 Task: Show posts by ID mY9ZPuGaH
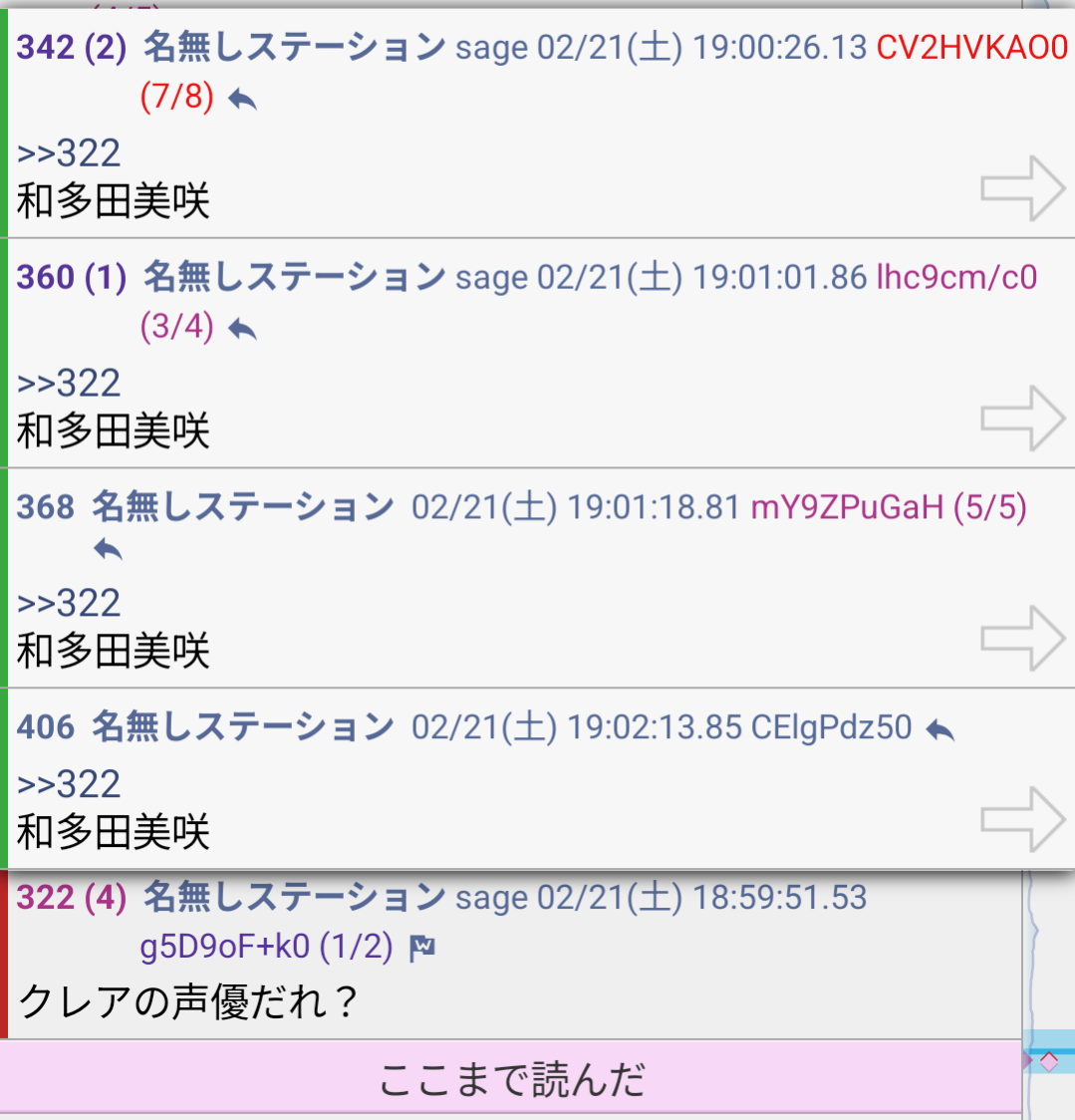[847, 507]
